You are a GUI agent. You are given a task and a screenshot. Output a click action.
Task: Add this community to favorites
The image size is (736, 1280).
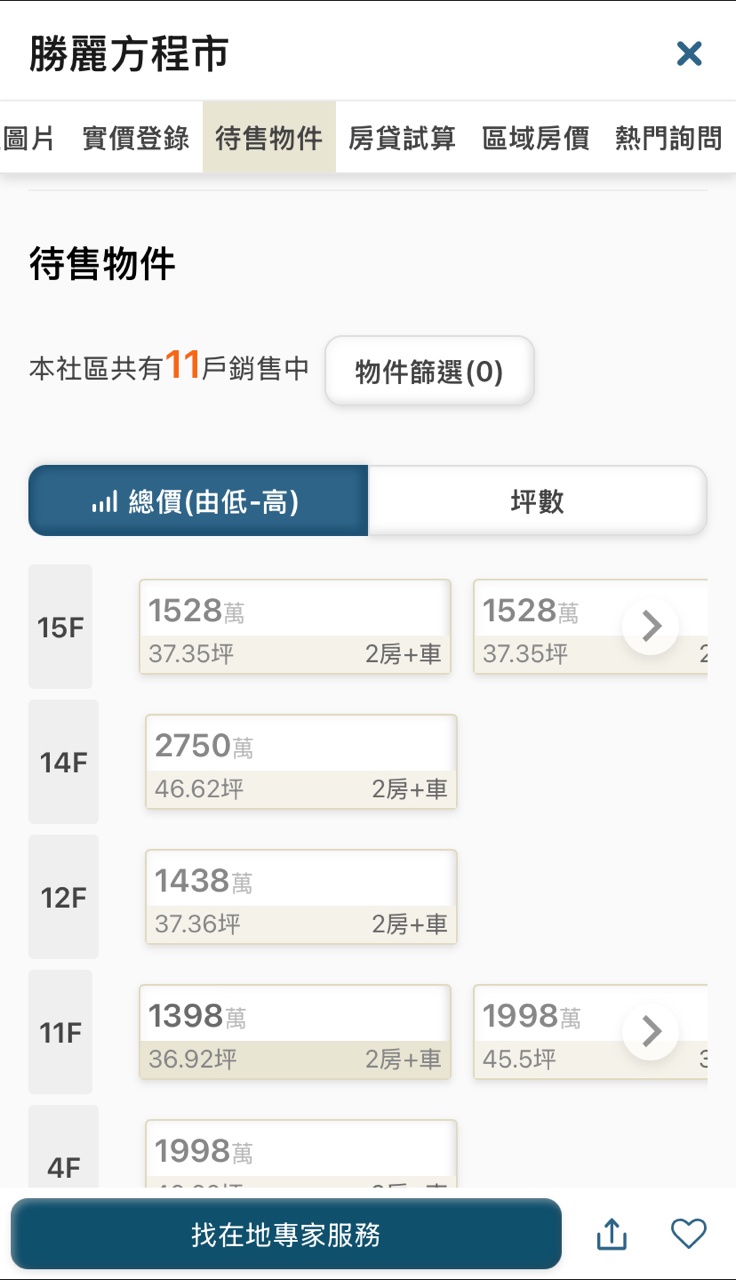point(688,1234)
